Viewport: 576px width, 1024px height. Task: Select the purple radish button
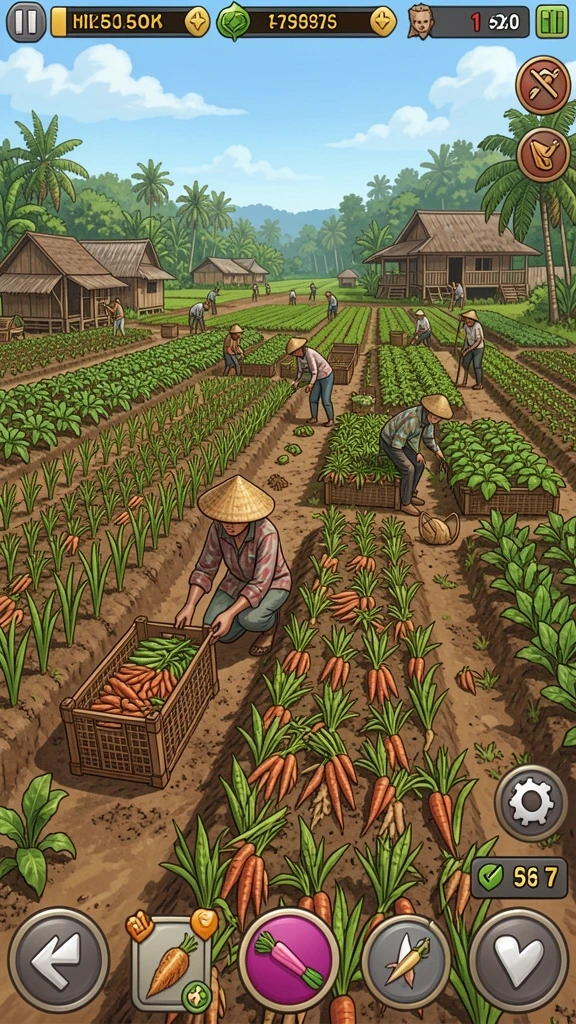pyautogui.click(x=289, y=959)
